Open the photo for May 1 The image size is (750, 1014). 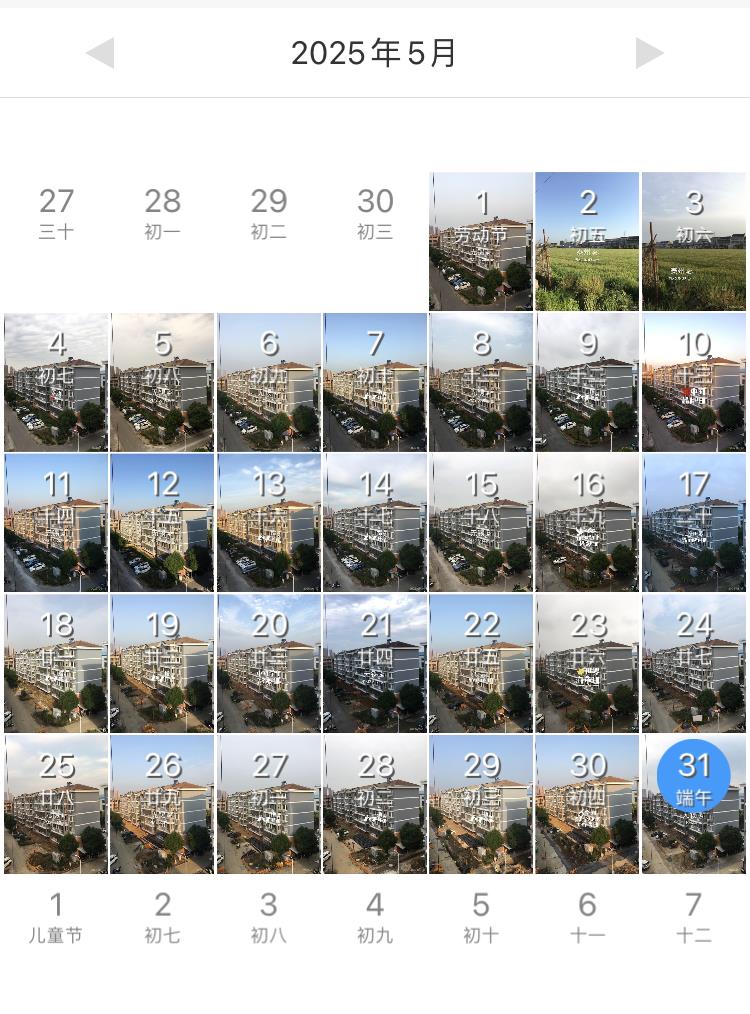[481, 241]
